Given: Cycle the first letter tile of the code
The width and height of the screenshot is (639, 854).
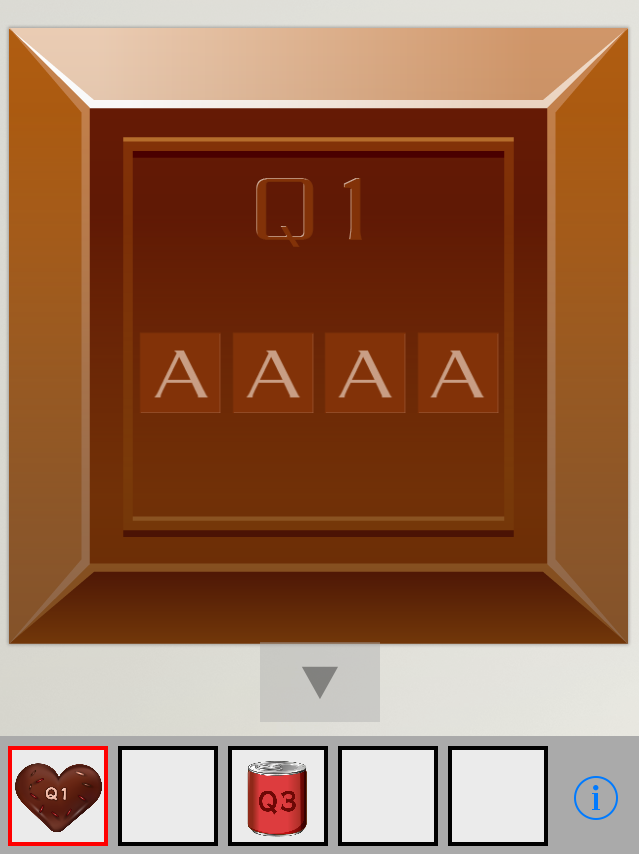Looking at the screenshot, I should point(180,373).
